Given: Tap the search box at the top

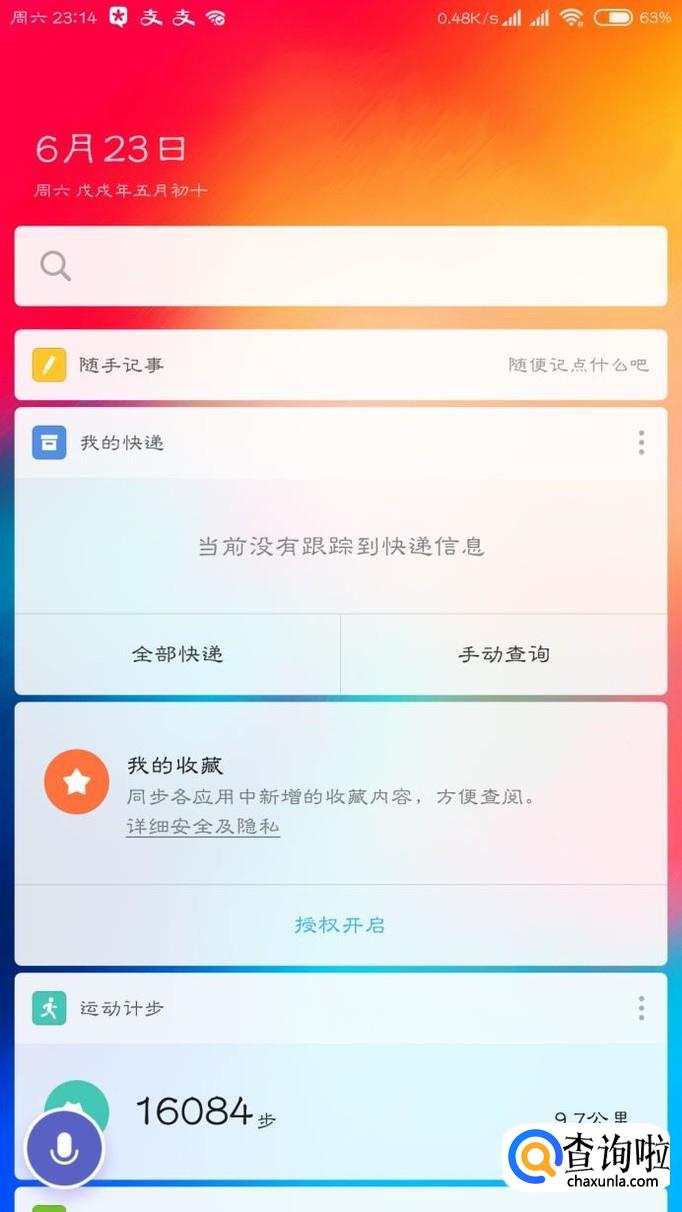Looking at the screenshot, I should pos(340,266).
